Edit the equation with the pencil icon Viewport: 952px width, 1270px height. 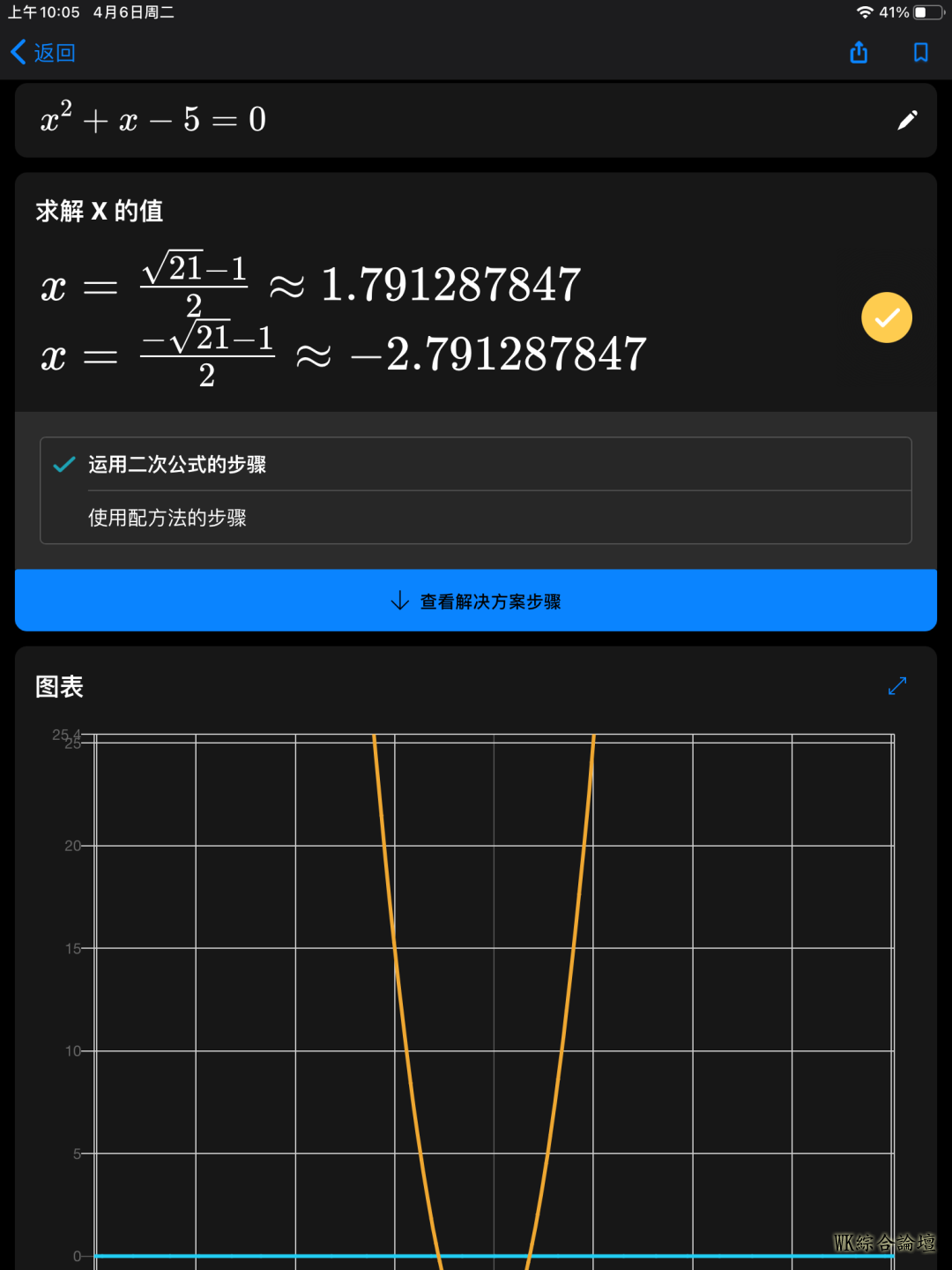click(907, 120)
